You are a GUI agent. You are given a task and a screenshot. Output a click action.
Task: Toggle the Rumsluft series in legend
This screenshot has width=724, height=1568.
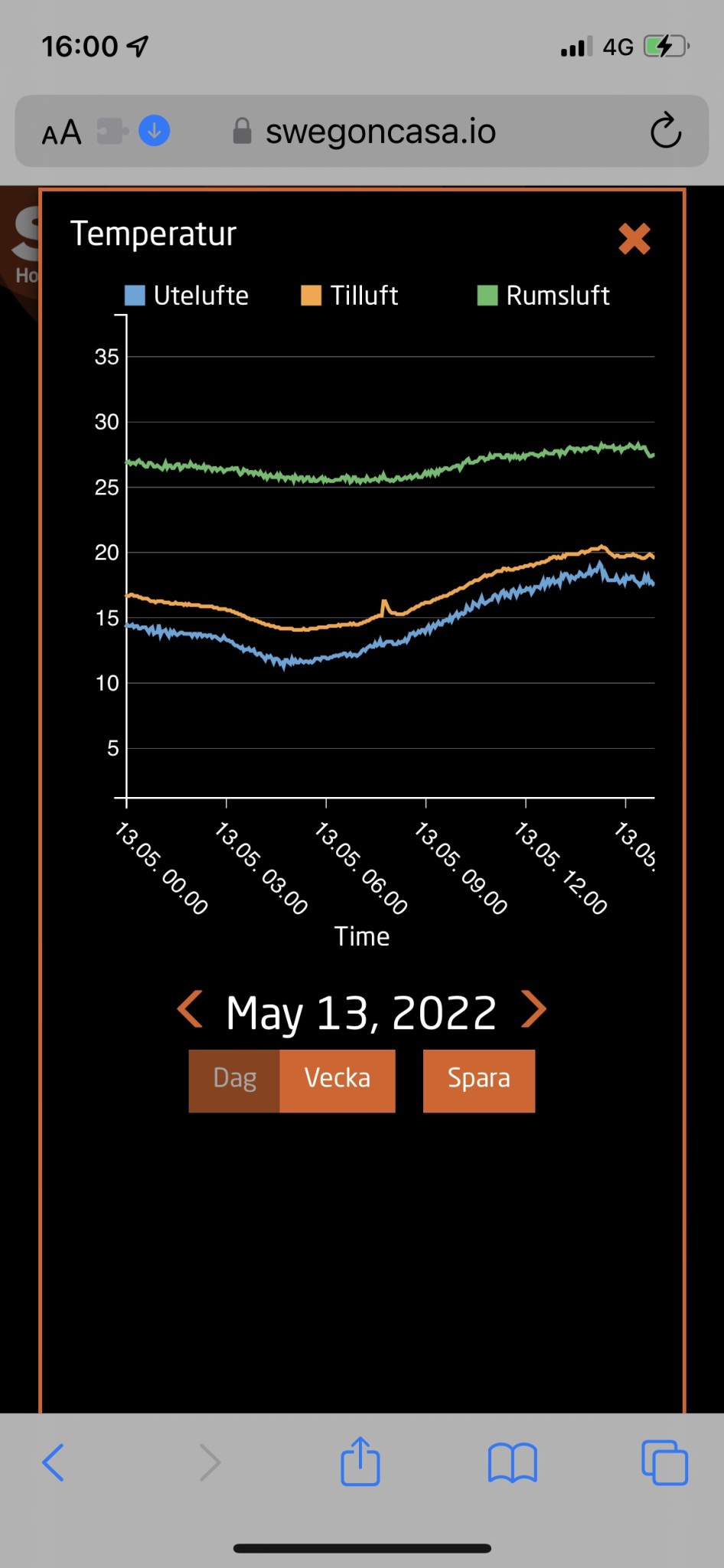coord(543,296)
